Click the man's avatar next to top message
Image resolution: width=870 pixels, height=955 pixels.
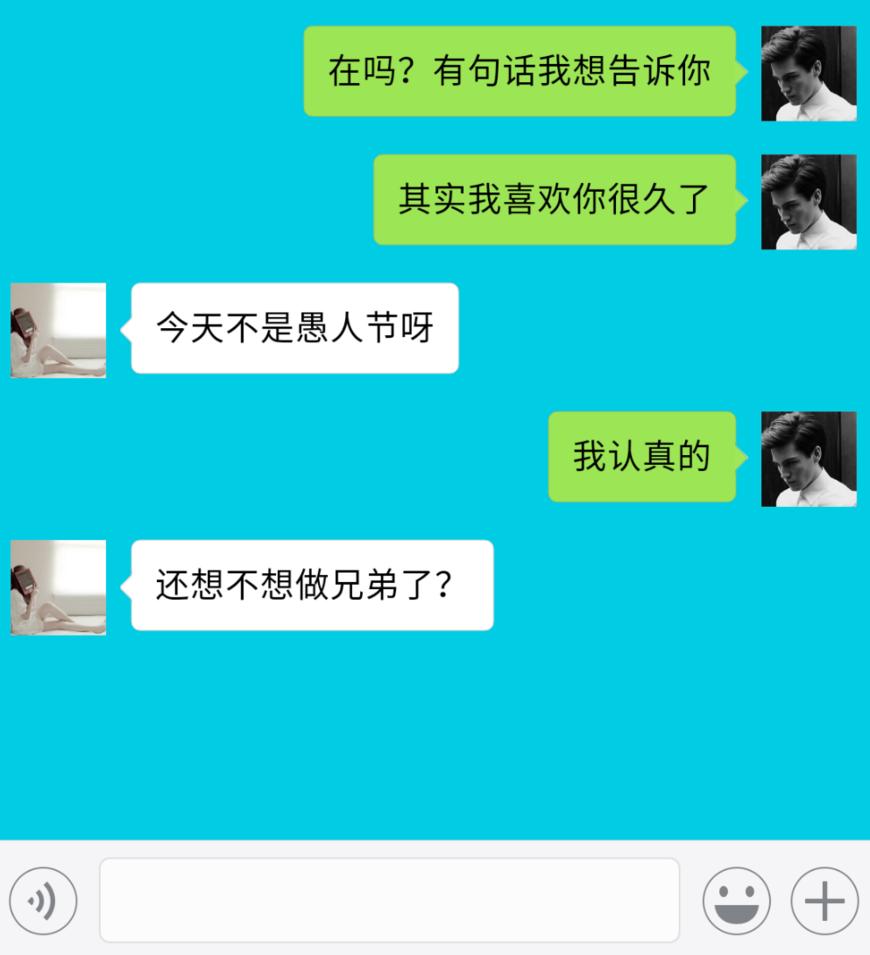(810, 72)
